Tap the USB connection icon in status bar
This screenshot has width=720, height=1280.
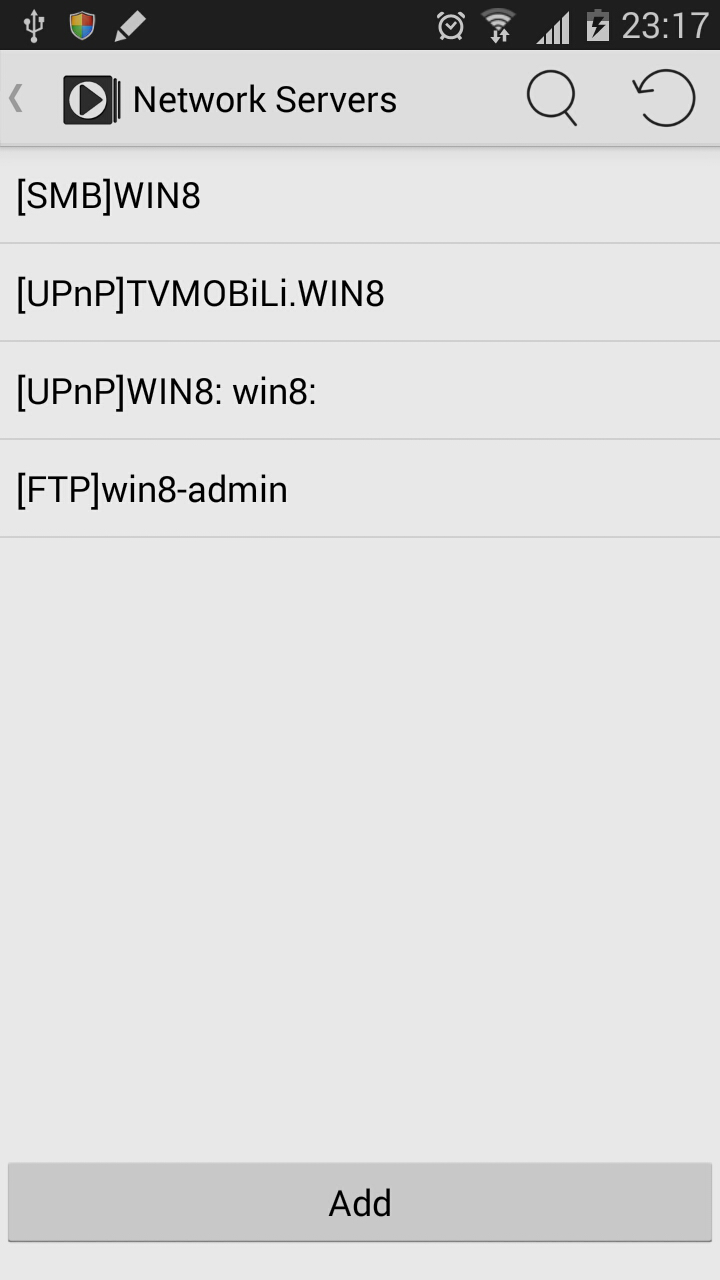pos(34,24)
